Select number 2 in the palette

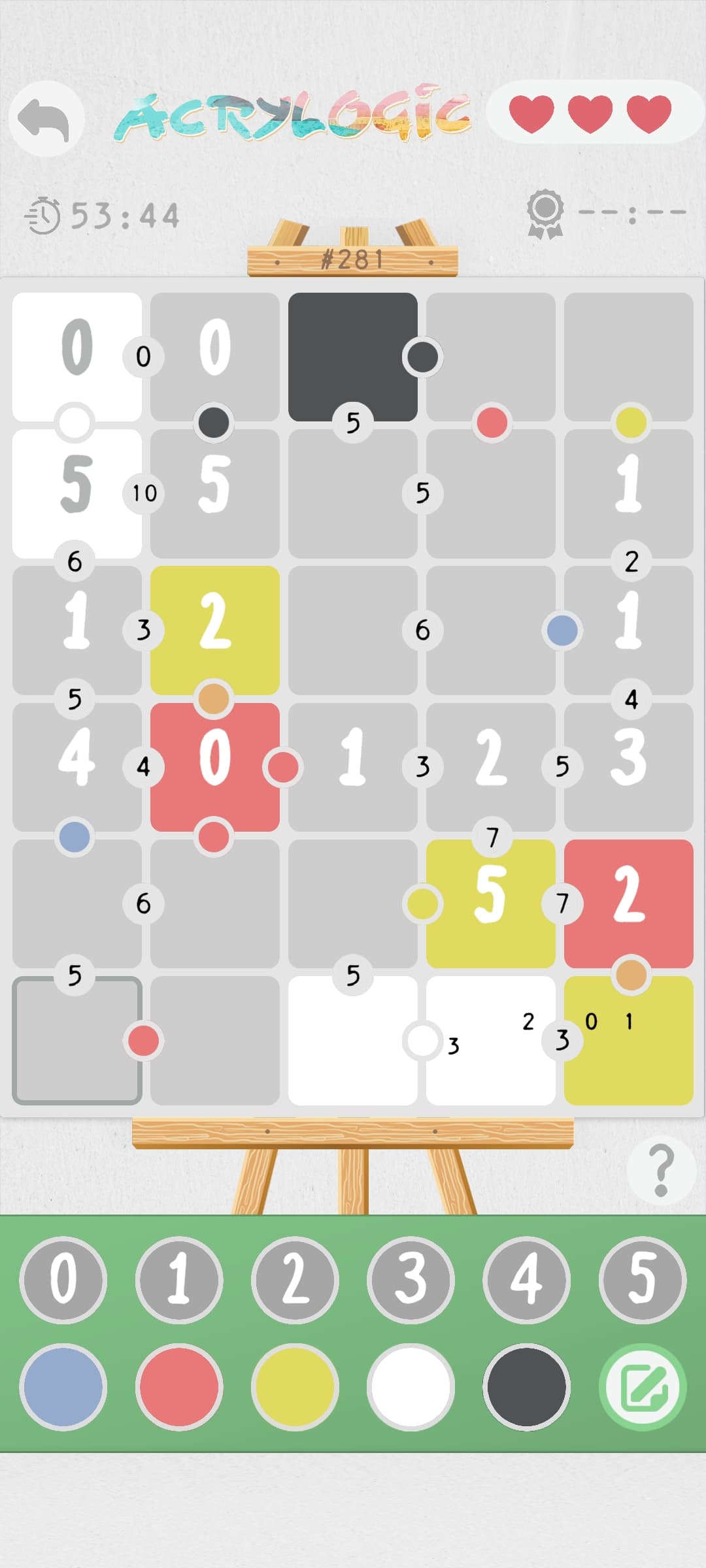(x=295, y=1279)
